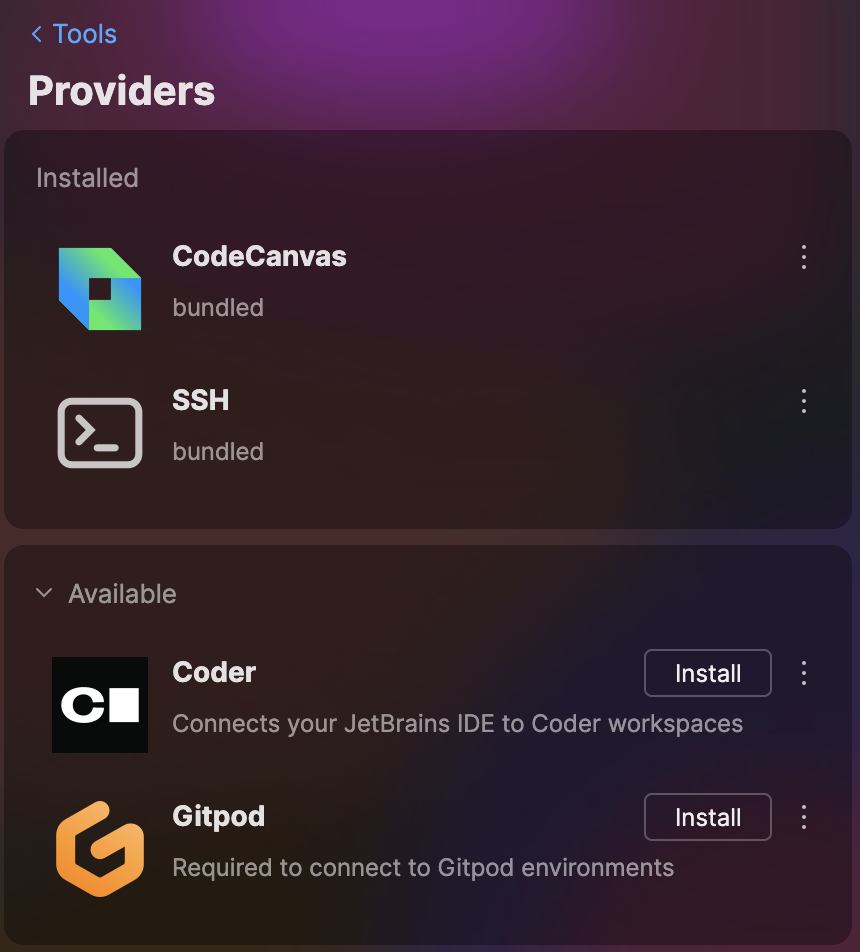Screen dimensions: 860x952
Task: Click the Gitpod logo icon
Action: [100, 849]
